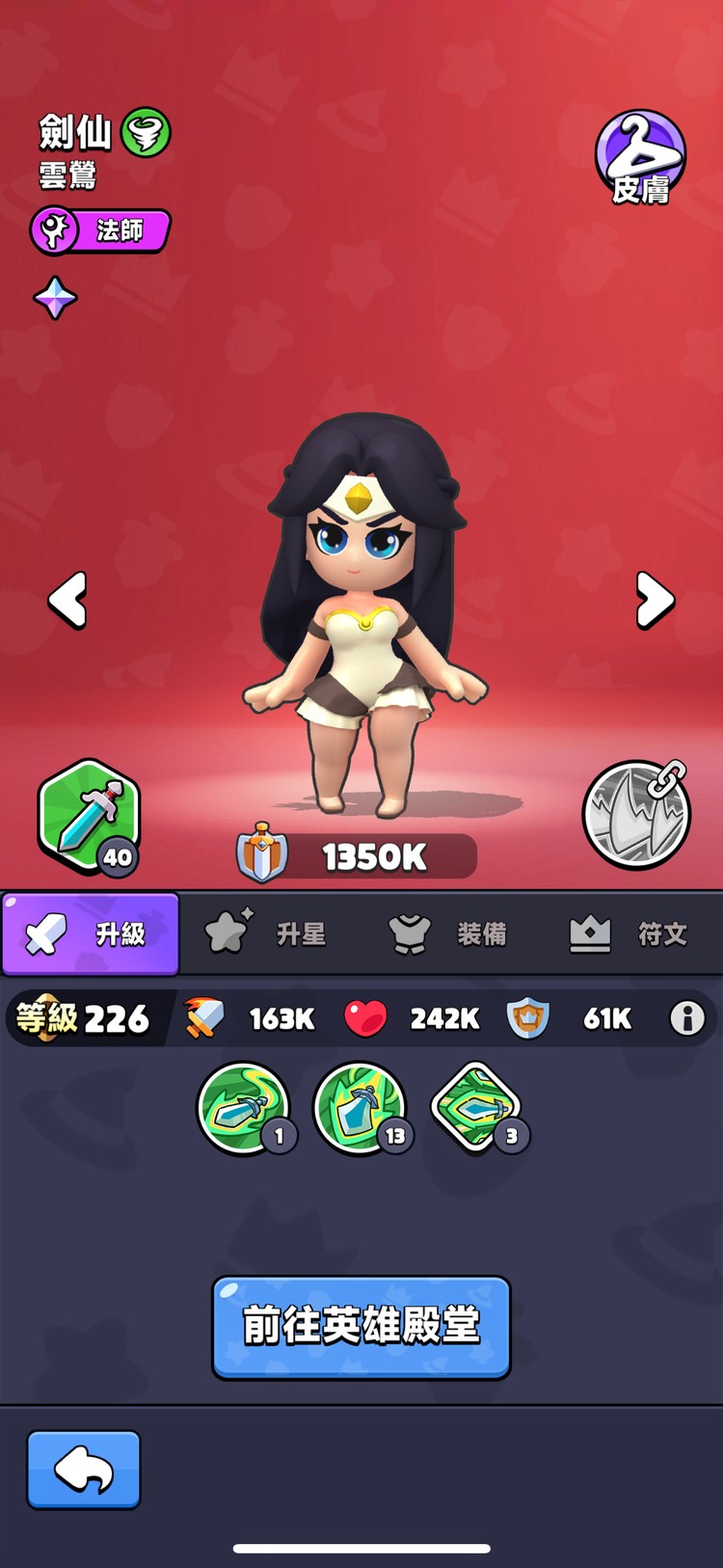Switch to the 装備 tab
Screen dimensions: 723x1568
click(448, 933)
